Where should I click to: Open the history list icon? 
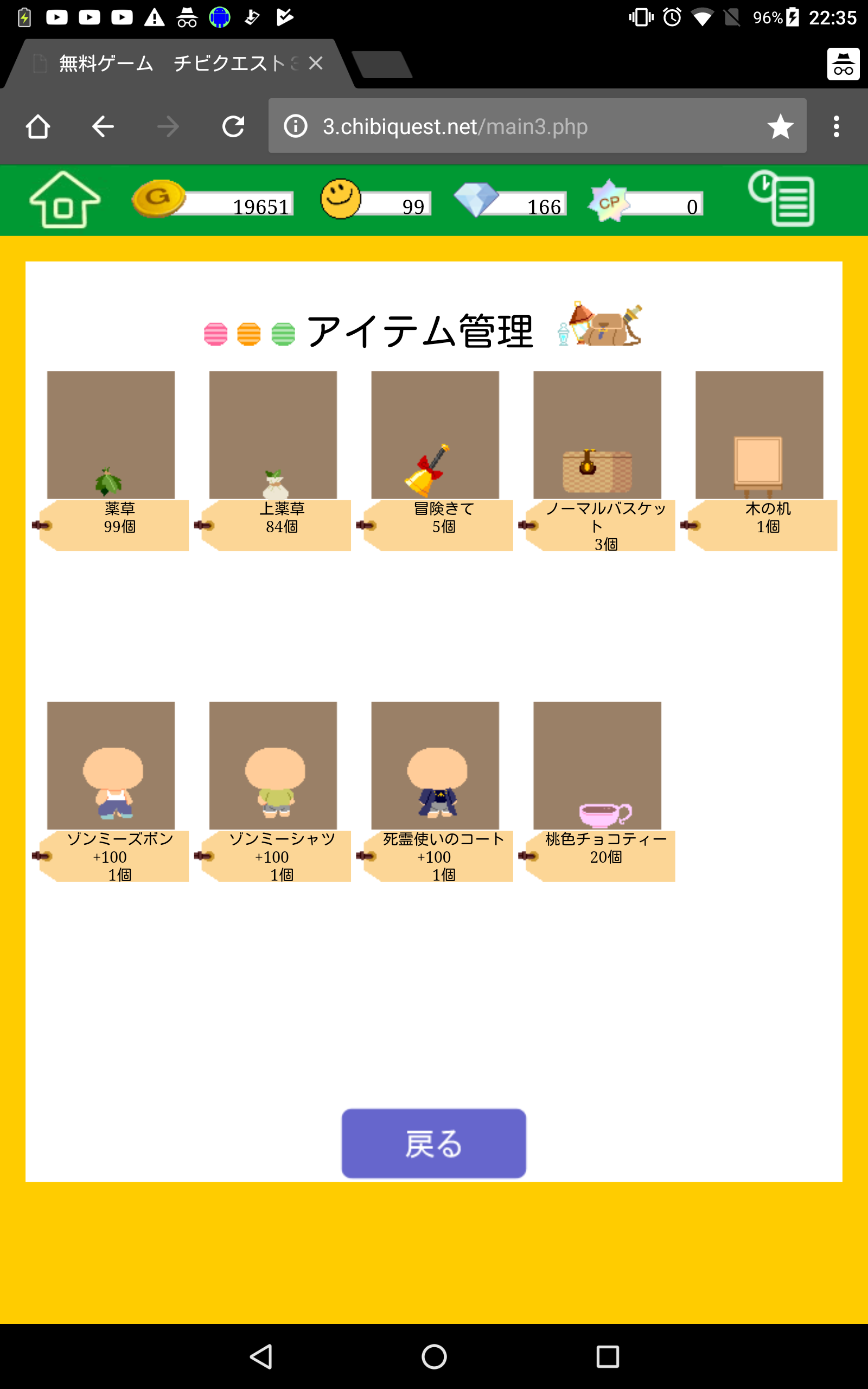pyautogui.click(x=781, y=199)
